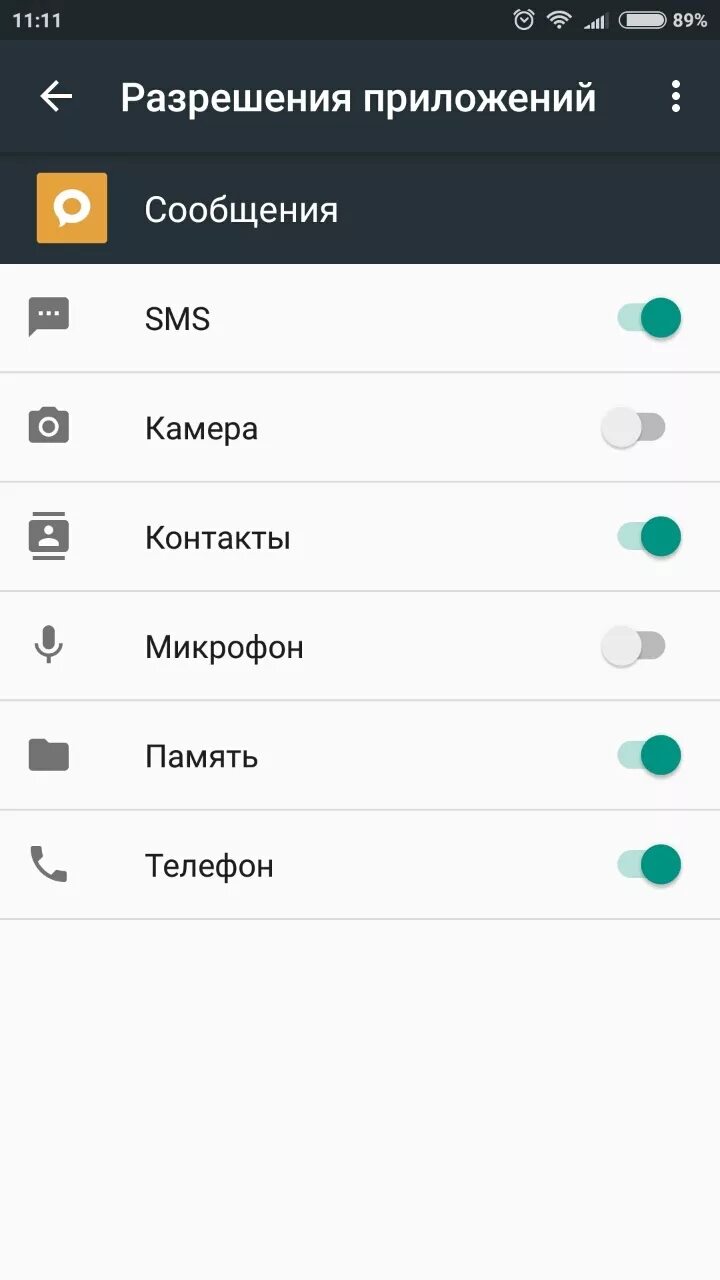Go back with the arrow icon

pyautogui.click(x=56, y=97)
